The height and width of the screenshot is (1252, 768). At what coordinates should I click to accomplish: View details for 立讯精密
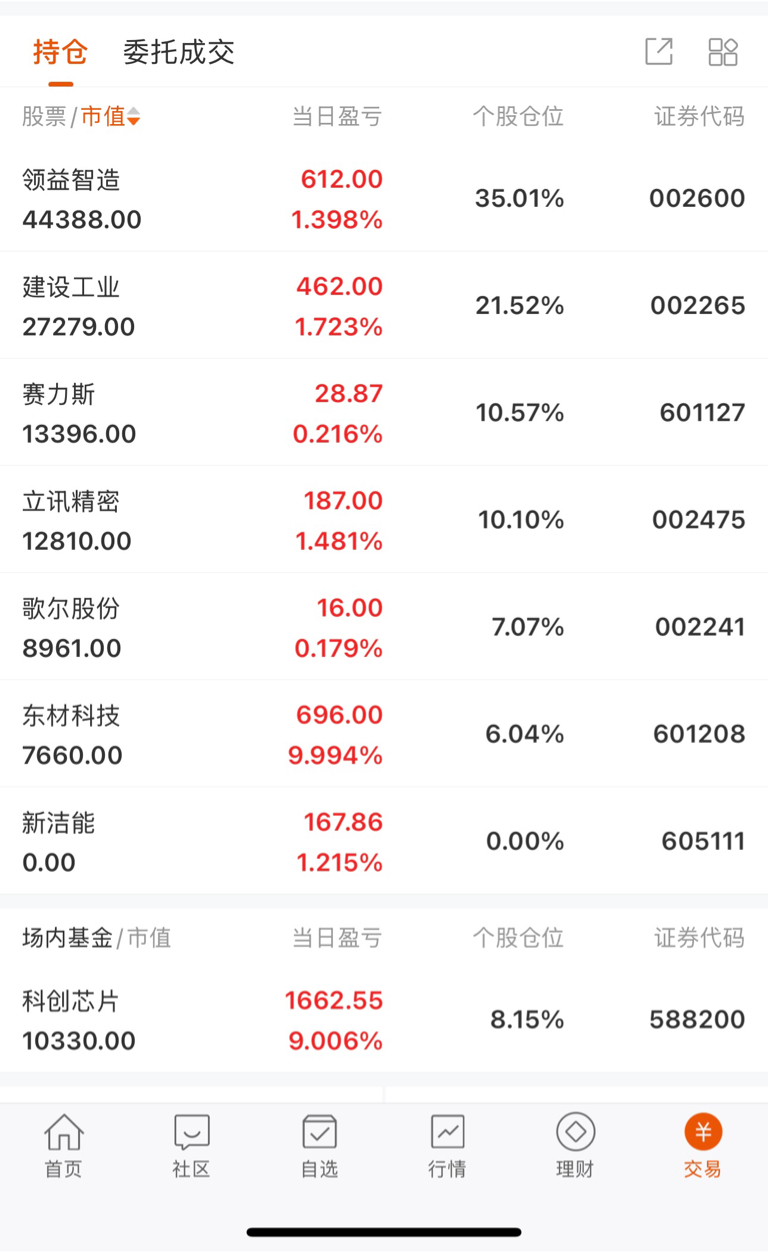384,519
